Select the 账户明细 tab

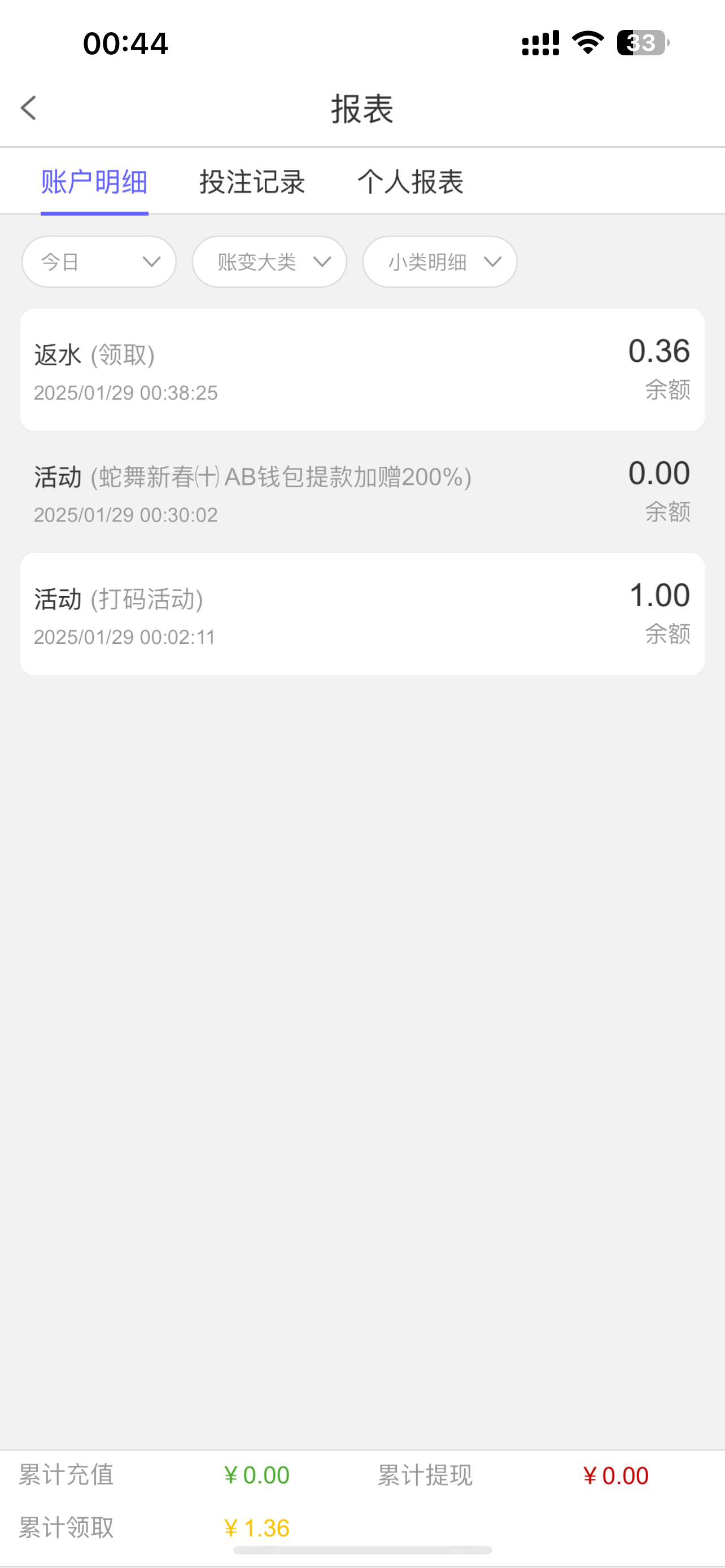click(94, 182)
